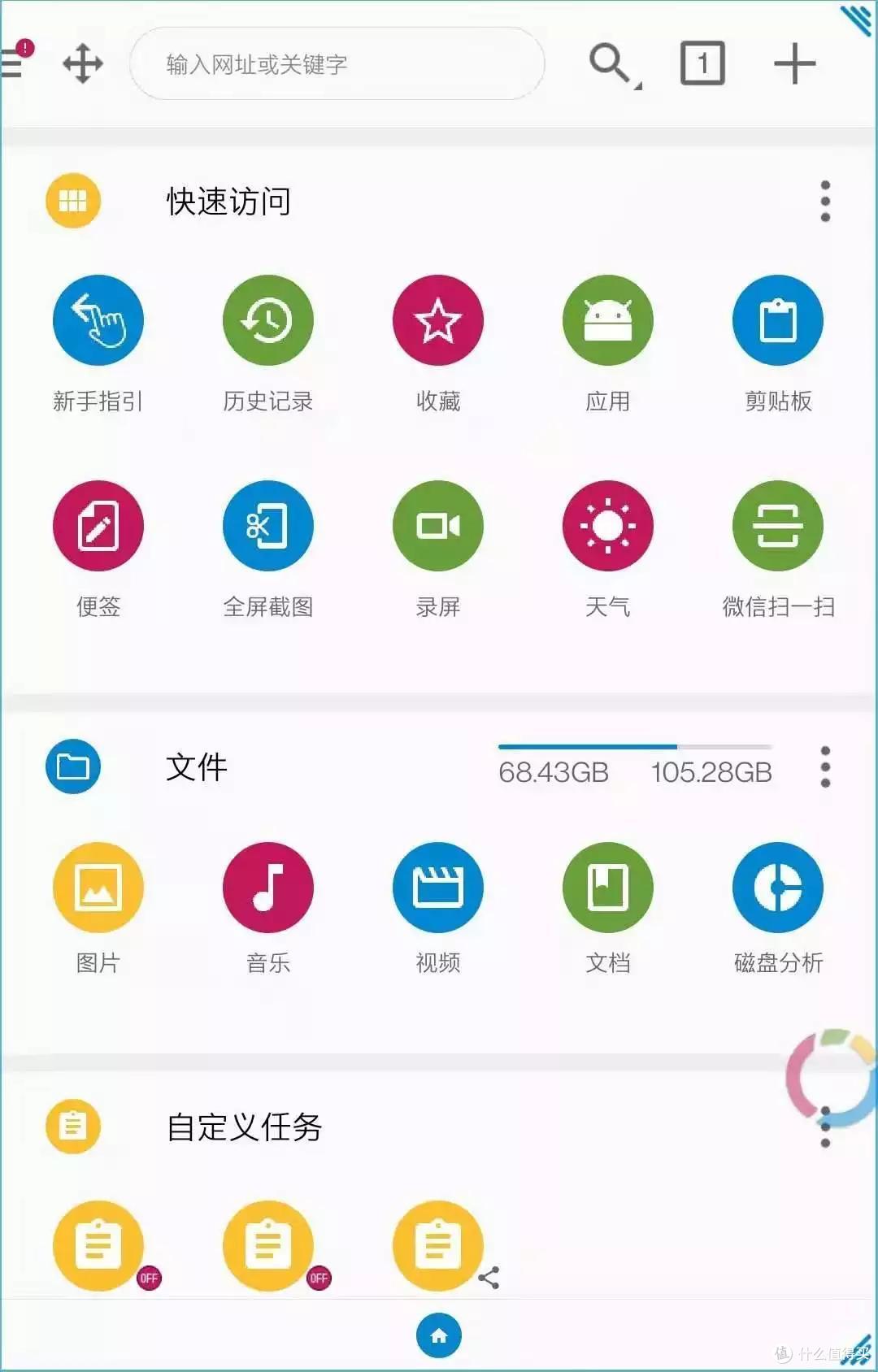Click the address bar input field

337,64
